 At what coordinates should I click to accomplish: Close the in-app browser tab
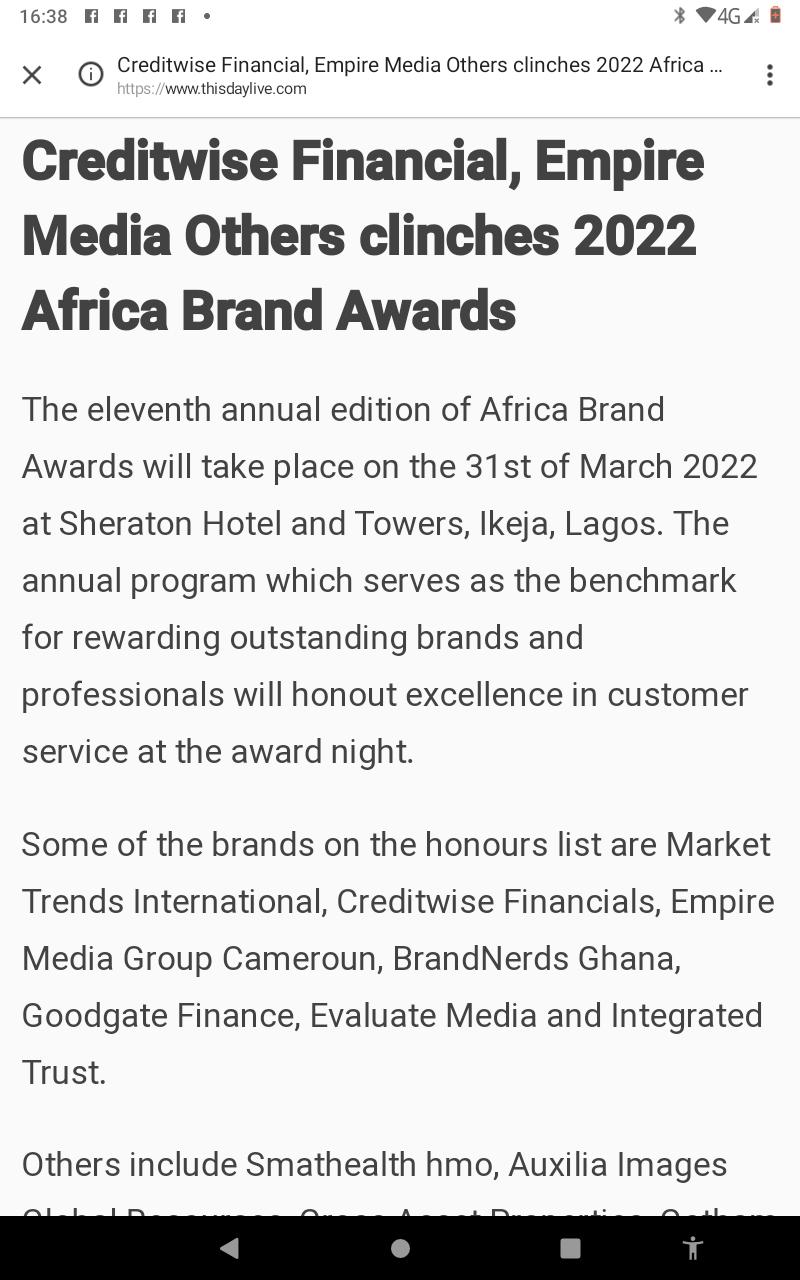click(32, 75)
